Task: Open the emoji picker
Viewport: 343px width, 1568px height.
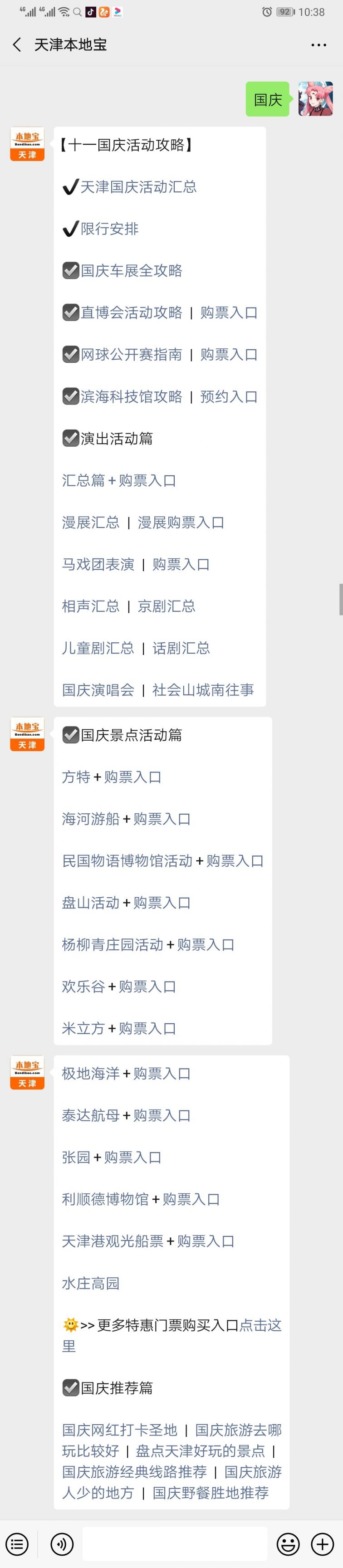Action: 288,1544
